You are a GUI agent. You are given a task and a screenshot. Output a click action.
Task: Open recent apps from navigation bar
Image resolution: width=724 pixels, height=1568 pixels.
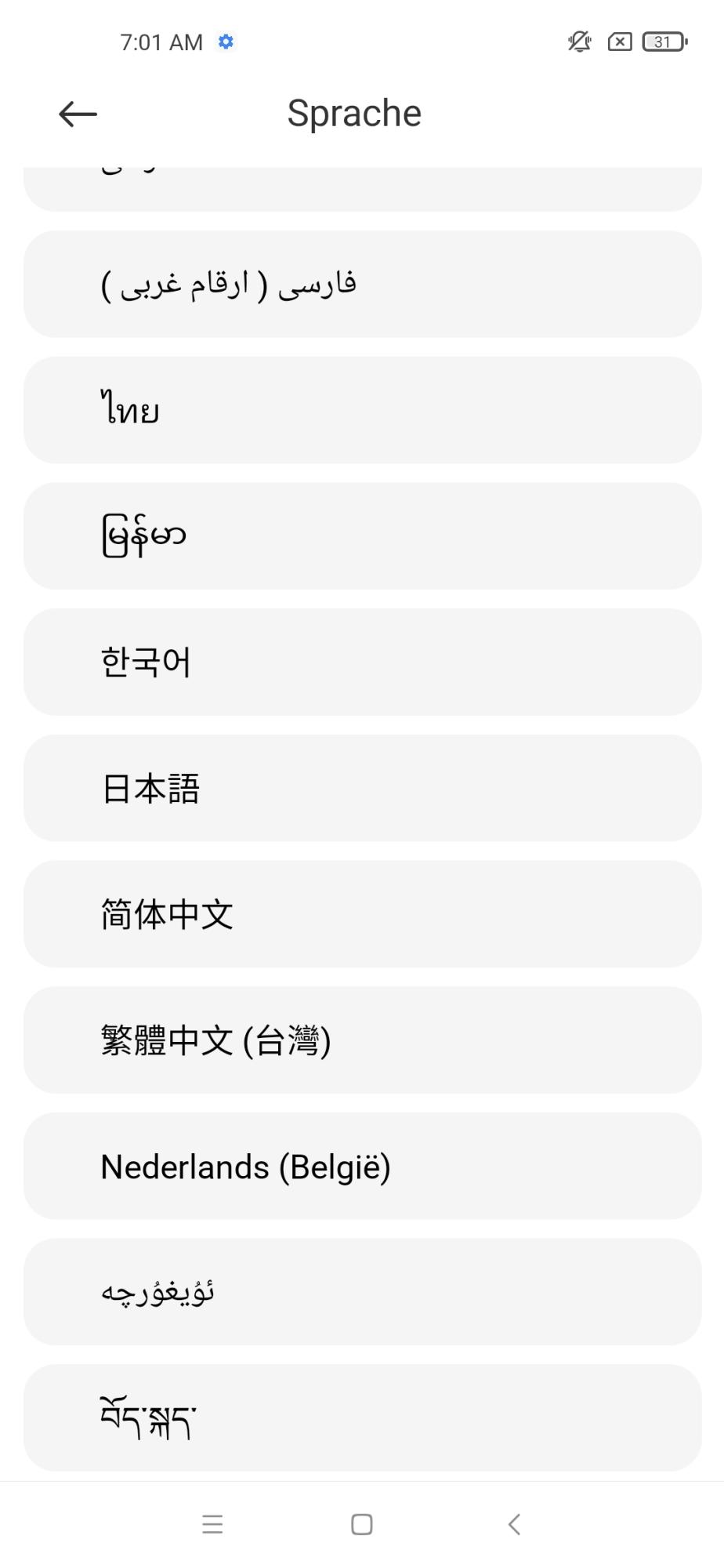[x=212, y=1524]
